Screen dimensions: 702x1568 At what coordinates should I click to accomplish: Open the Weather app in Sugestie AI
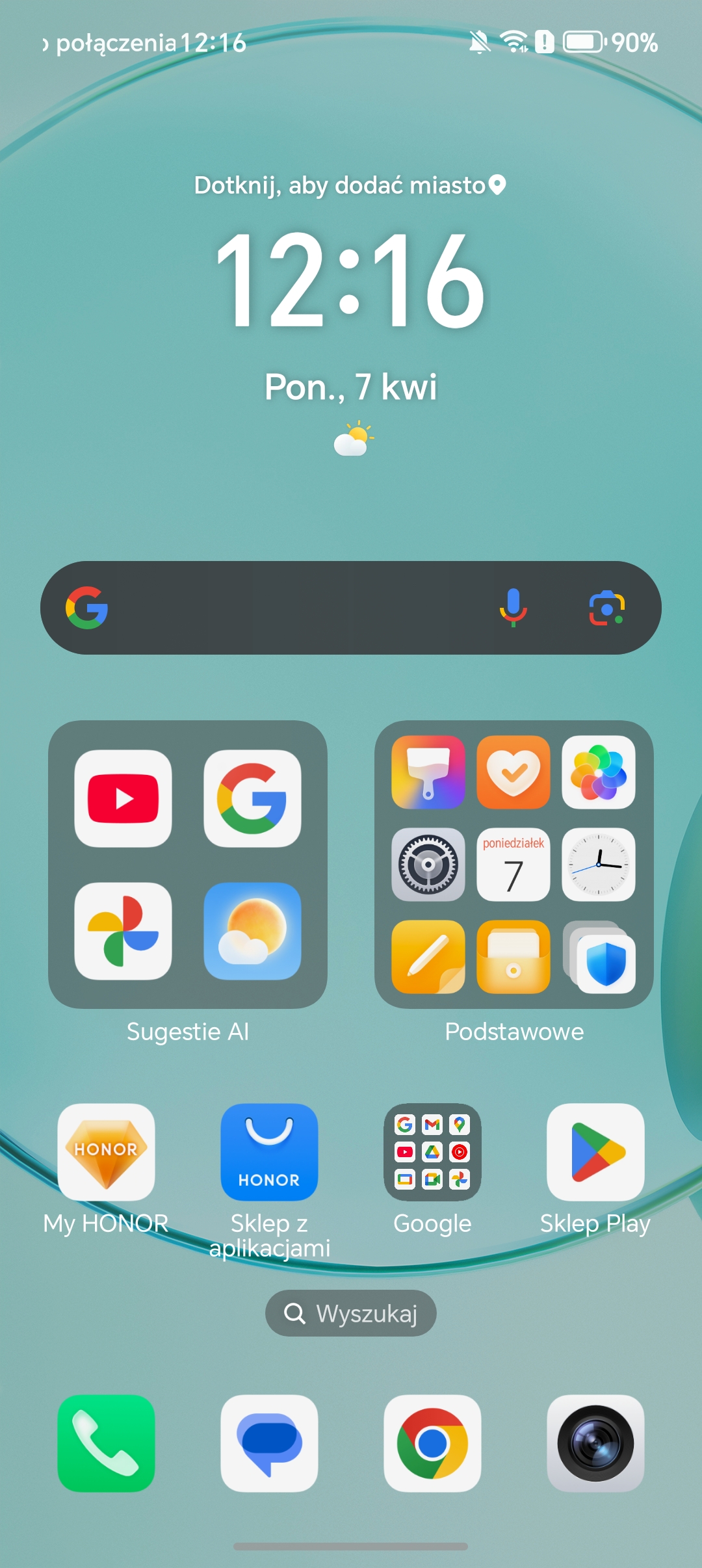[x=252, y=931]
